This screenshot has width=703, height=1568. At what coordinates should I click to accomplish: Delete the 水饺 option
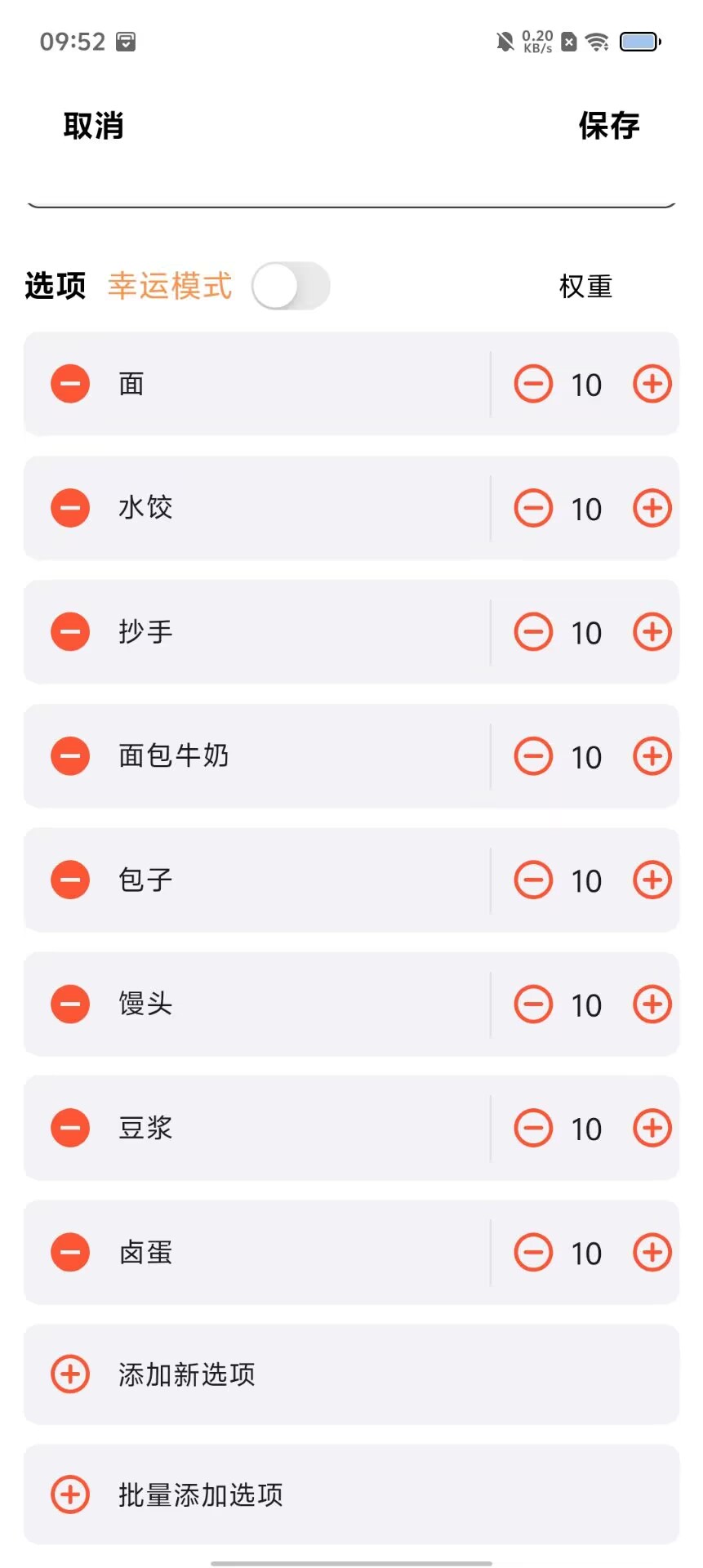click(x=70, y=508)
